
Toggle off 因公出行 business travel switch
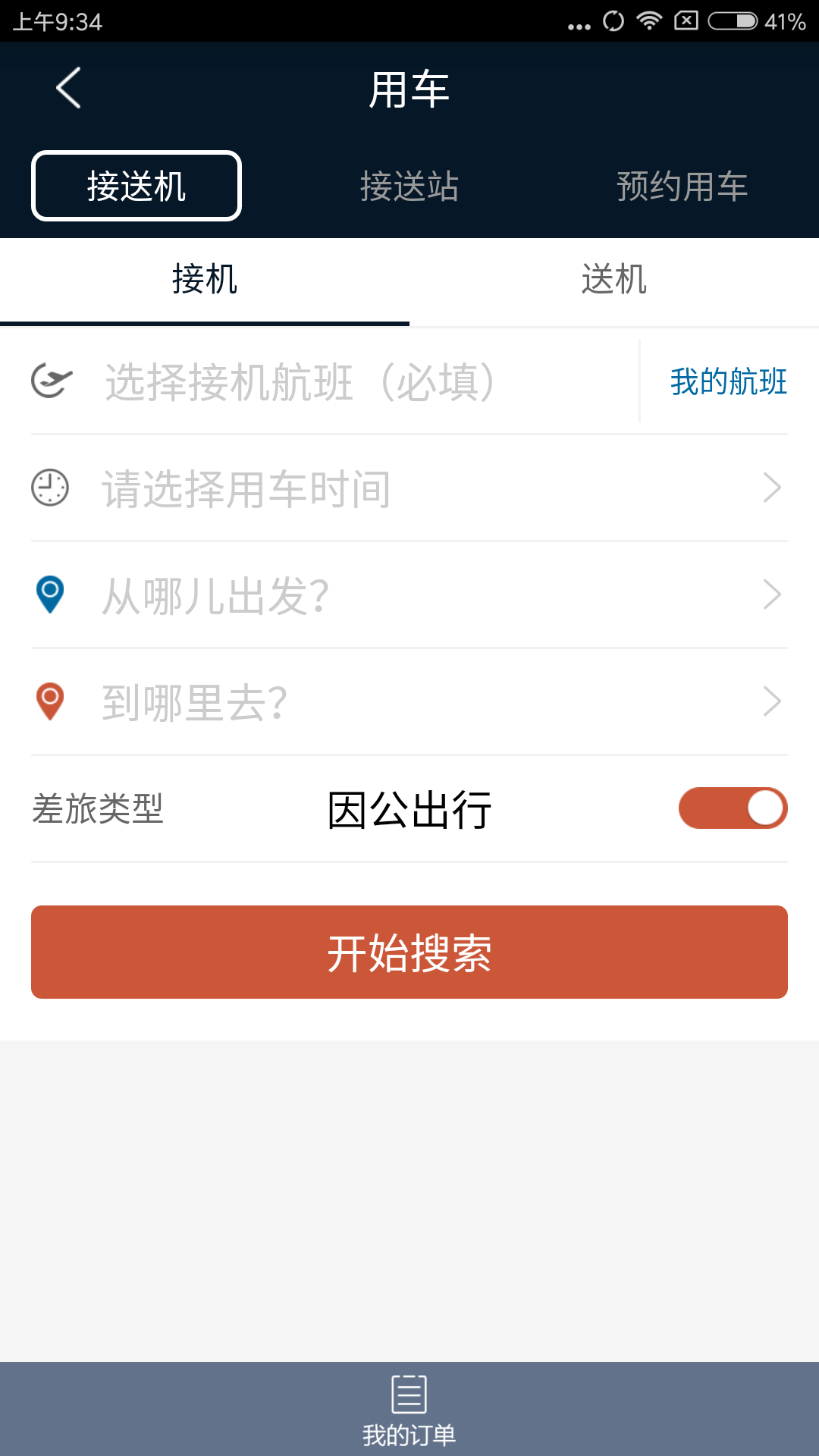pos(733,808)
